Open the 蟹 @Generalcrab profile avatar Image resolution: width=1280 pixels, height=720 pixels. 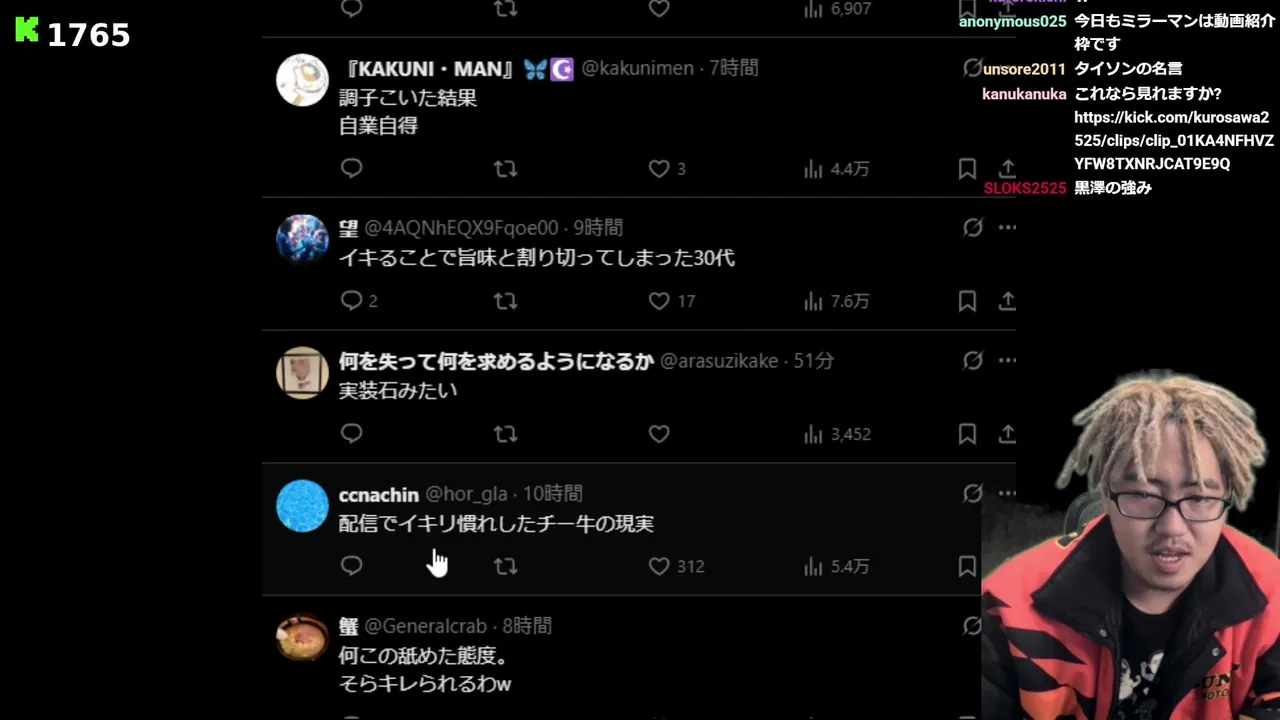[x=302, y=638]
